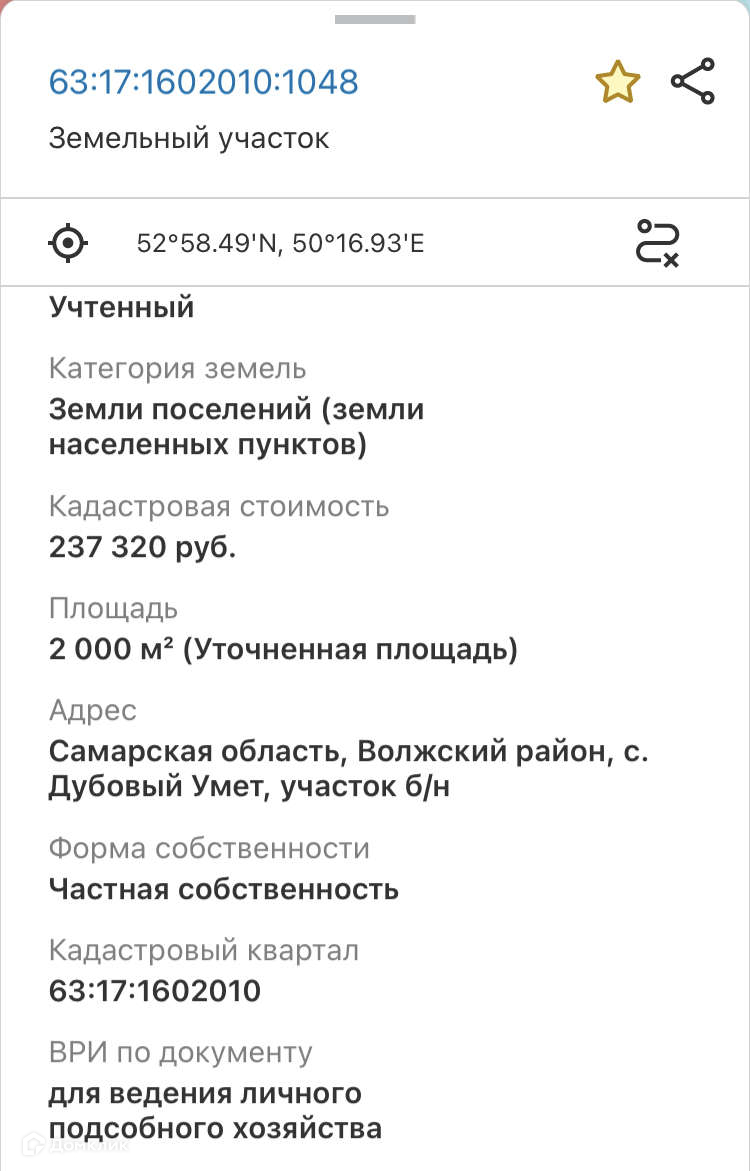Screen dimensions: 750x1171
Task: Tap the sheet drag handle
Action: tap(374, 19)
